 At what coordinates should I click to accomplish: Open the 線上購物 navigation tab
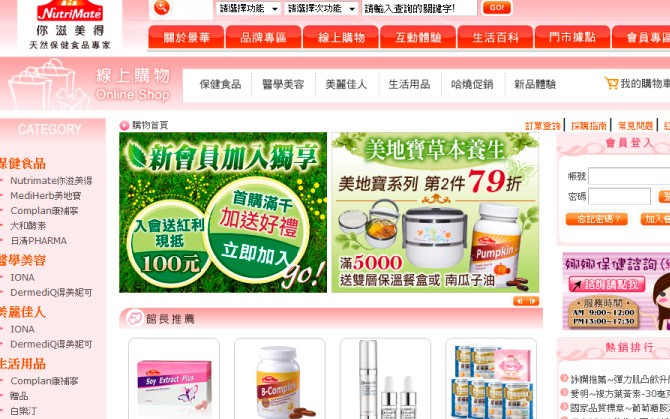click(x=341, y=38)
